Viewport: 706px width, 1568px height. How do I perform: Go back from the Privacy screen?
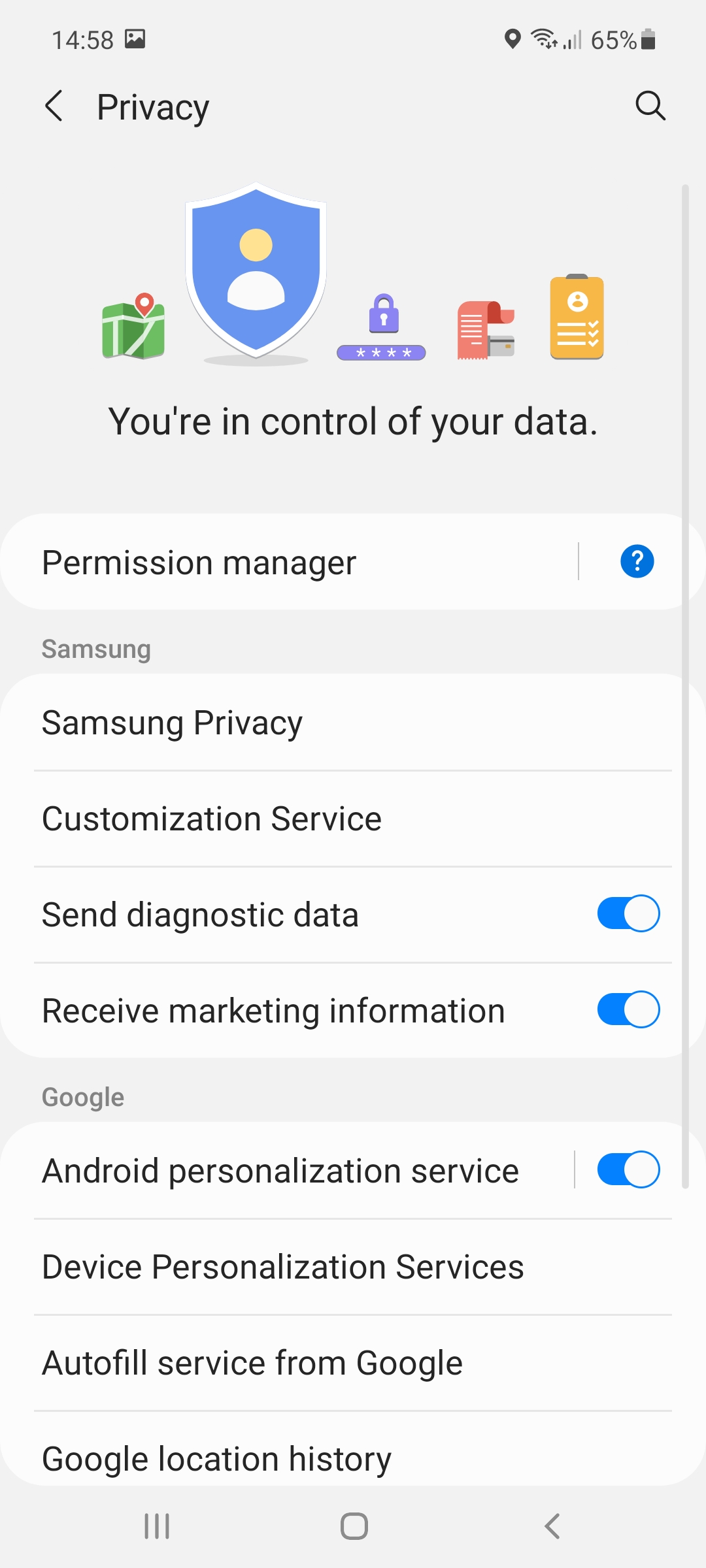[54, 106]
